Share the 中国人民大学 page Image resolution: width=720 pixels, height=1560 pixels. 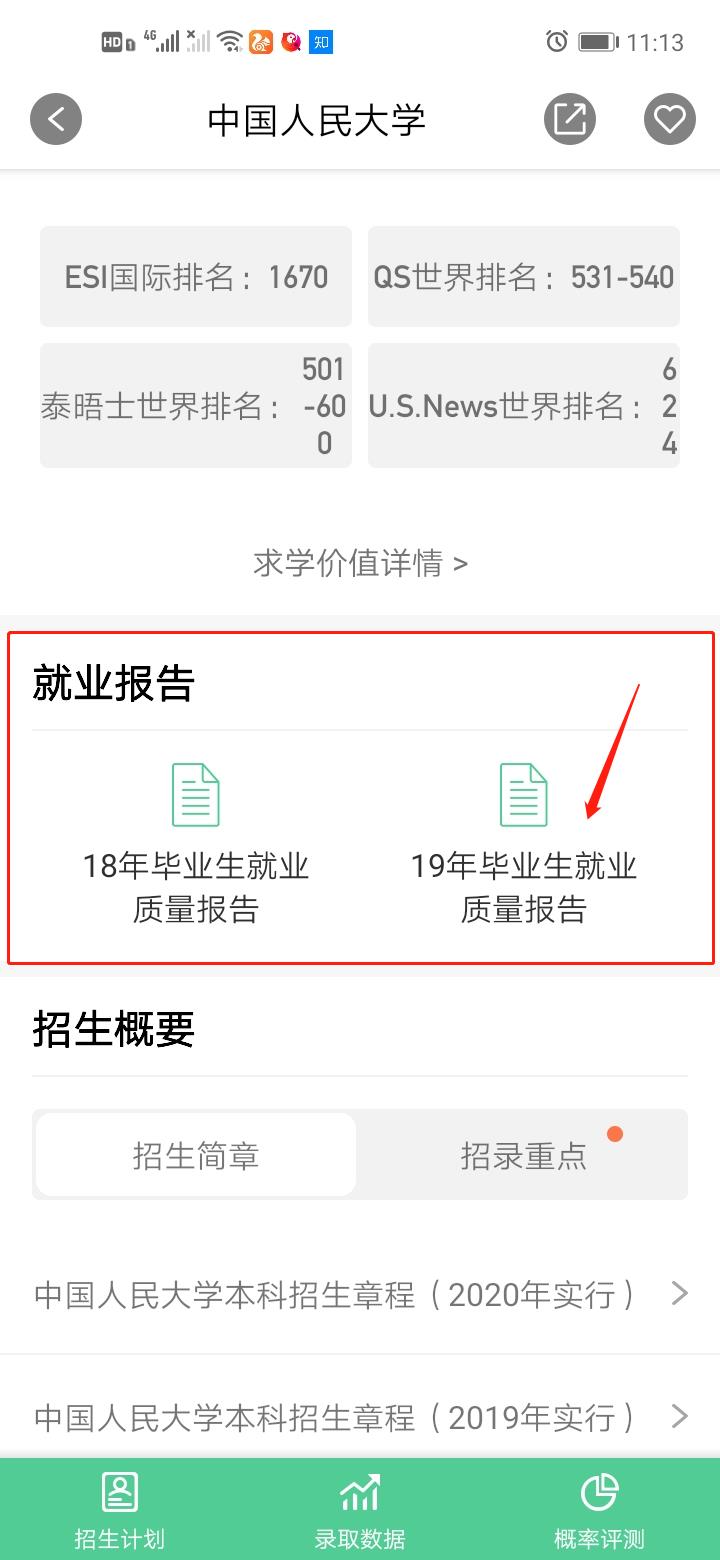(x=570, y=120)
